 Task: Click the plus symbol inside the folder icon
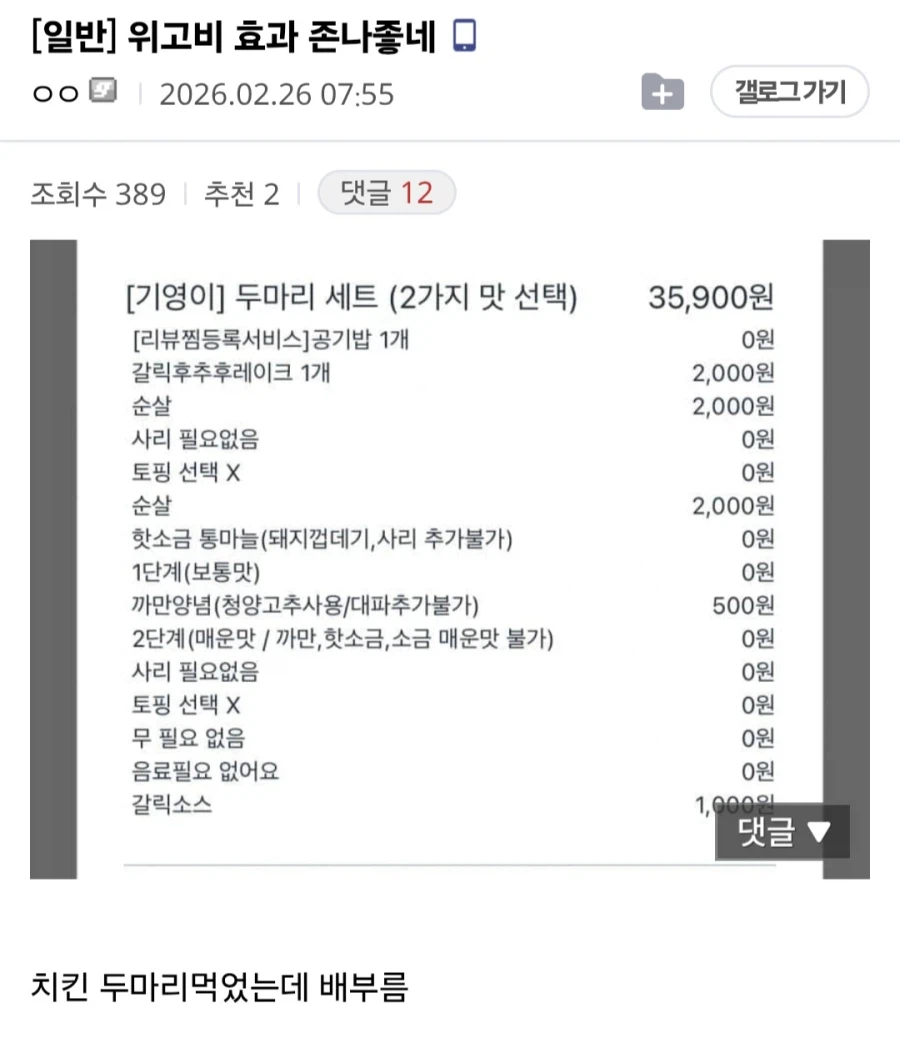[x=660, y=91]
